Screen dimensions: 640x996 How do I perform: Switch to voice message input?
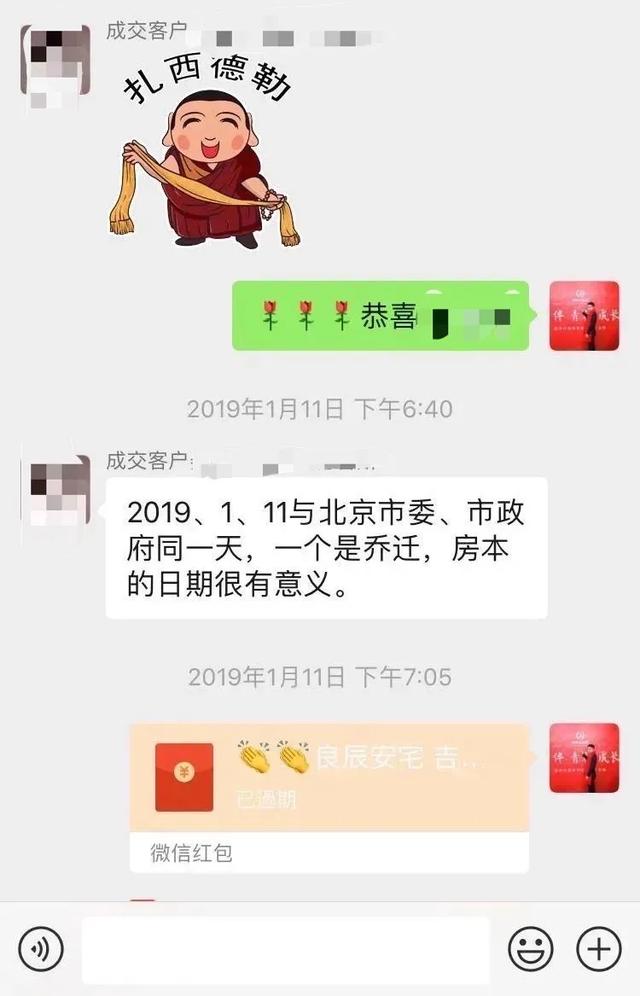coord(41,949)
